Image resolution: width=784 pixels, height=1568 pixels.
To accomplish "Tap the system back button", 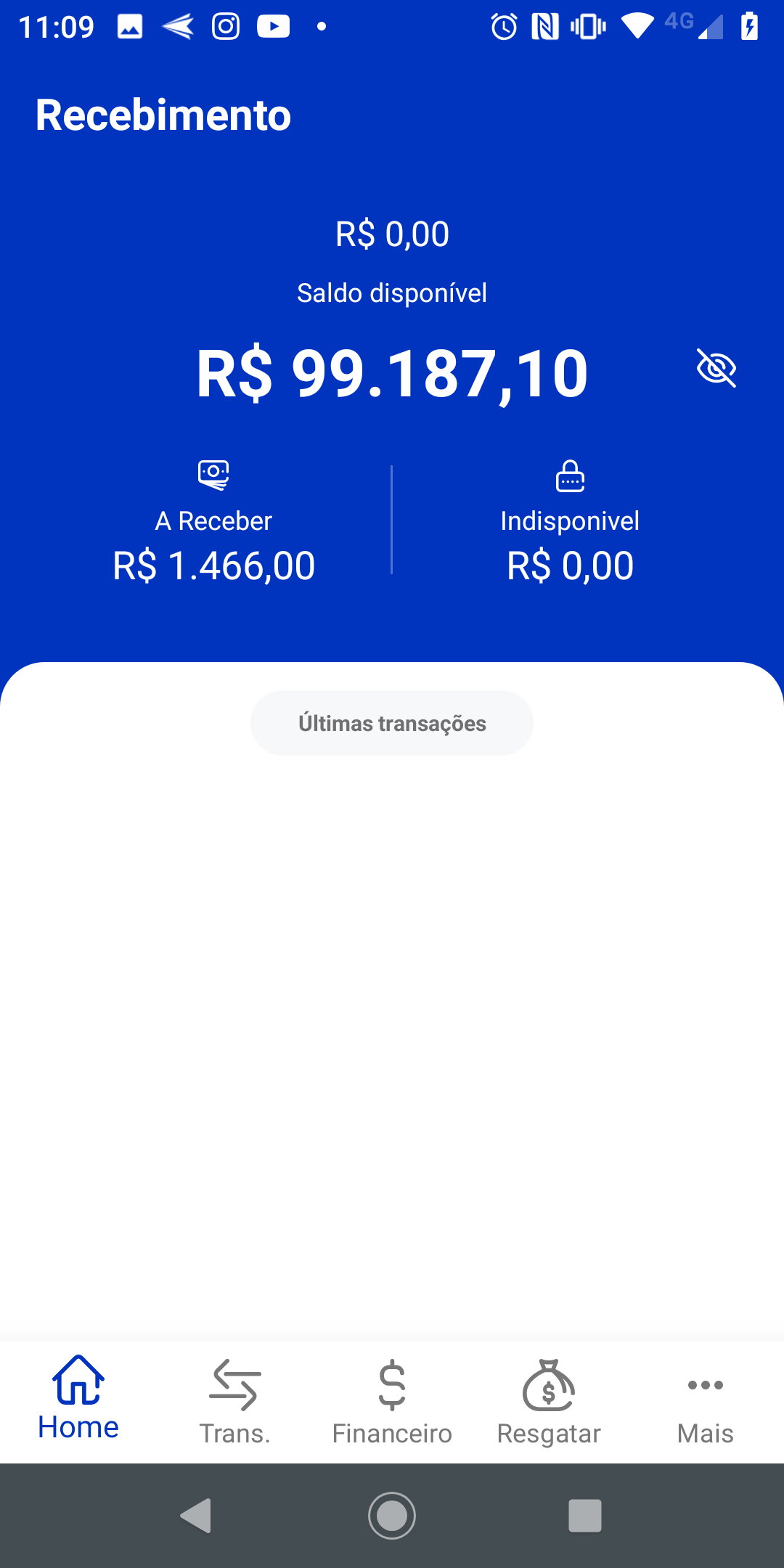I will (196, 1516).
